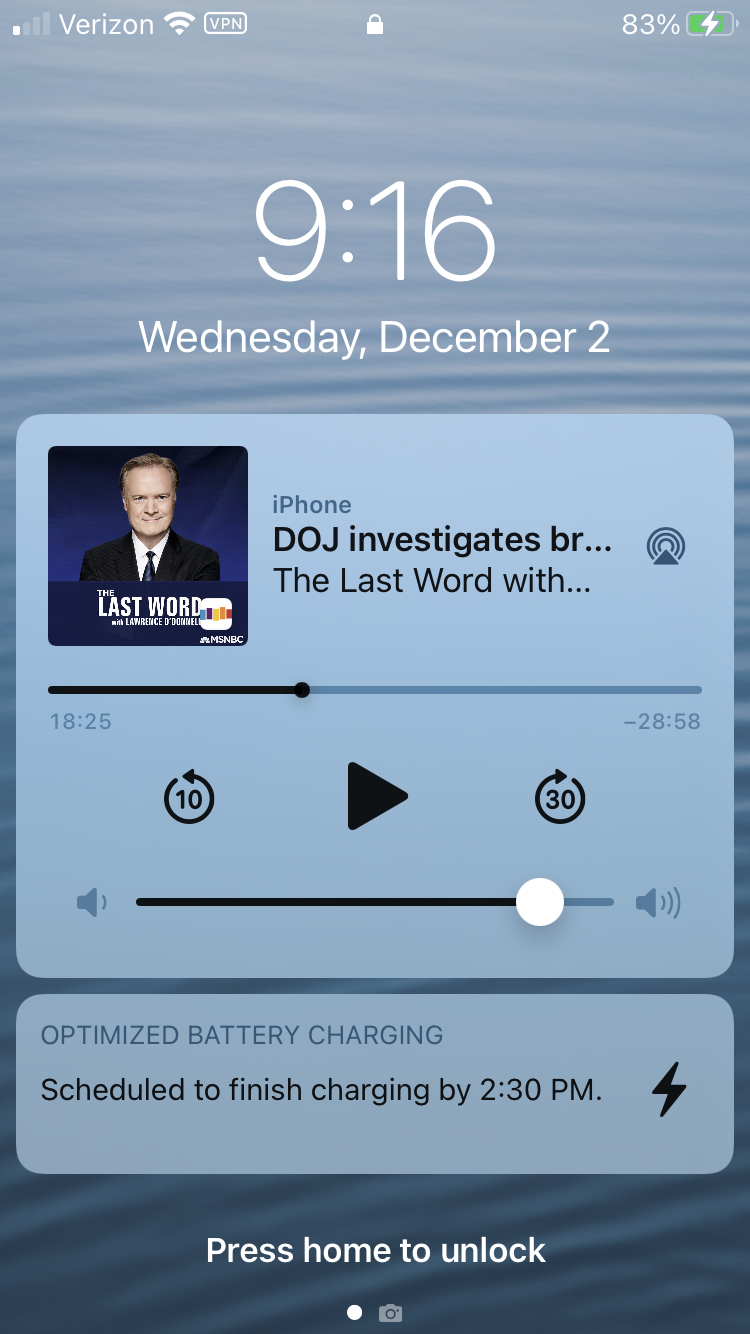The width and height of the screenshot is (750, 1334).
Task: Open The Last Word podcast artwork
Action: (148, 546)
